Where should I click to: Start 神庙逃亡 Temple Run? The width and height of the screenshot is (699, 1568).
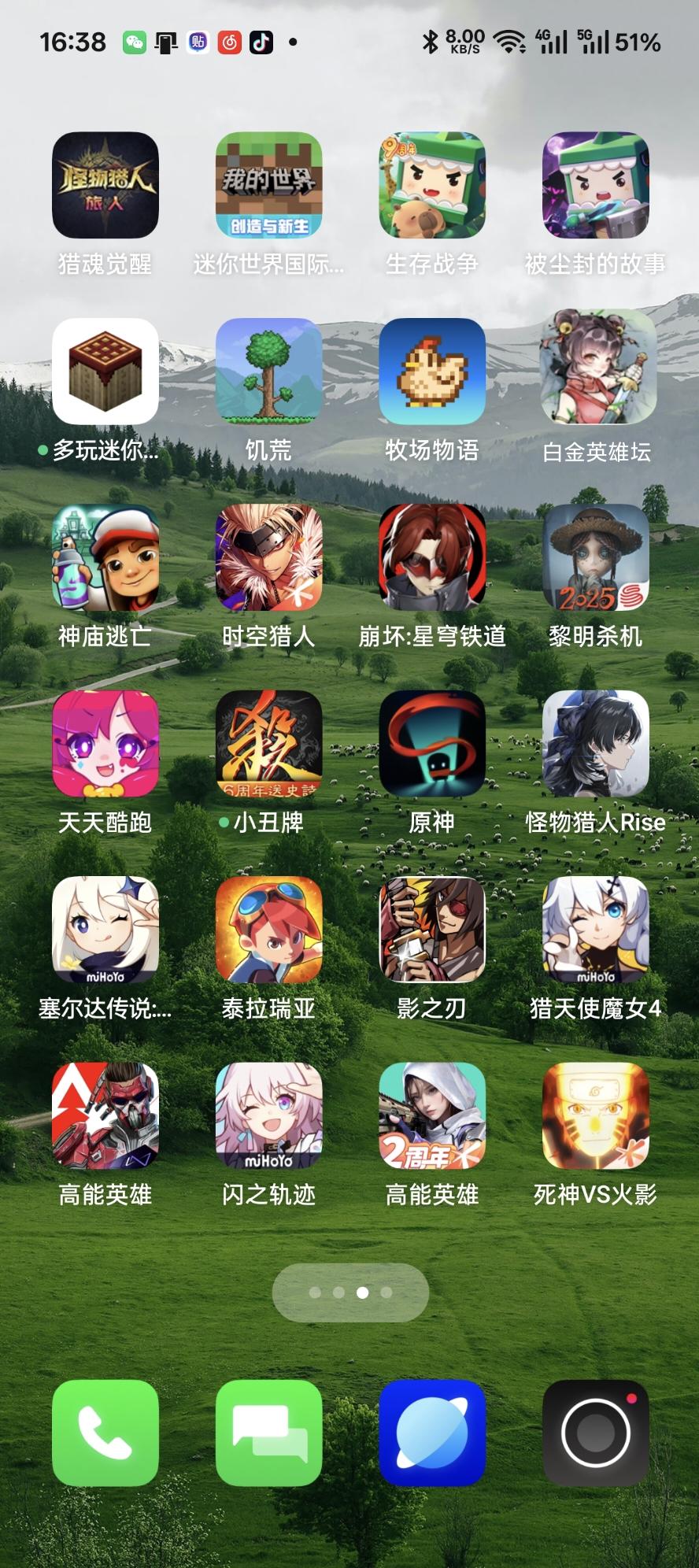pos(105,559)
